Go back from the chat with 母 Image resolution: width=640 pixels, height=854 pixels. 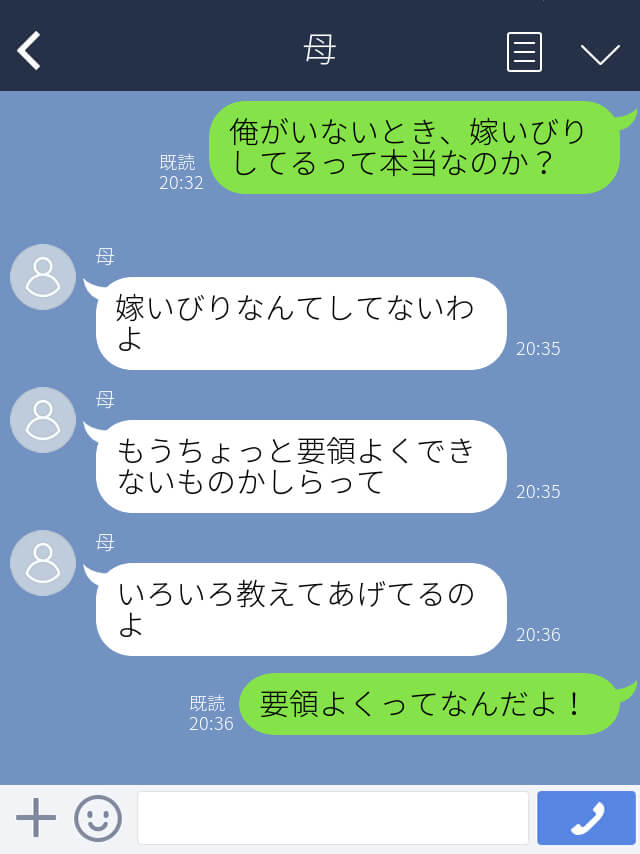point(30,50)
